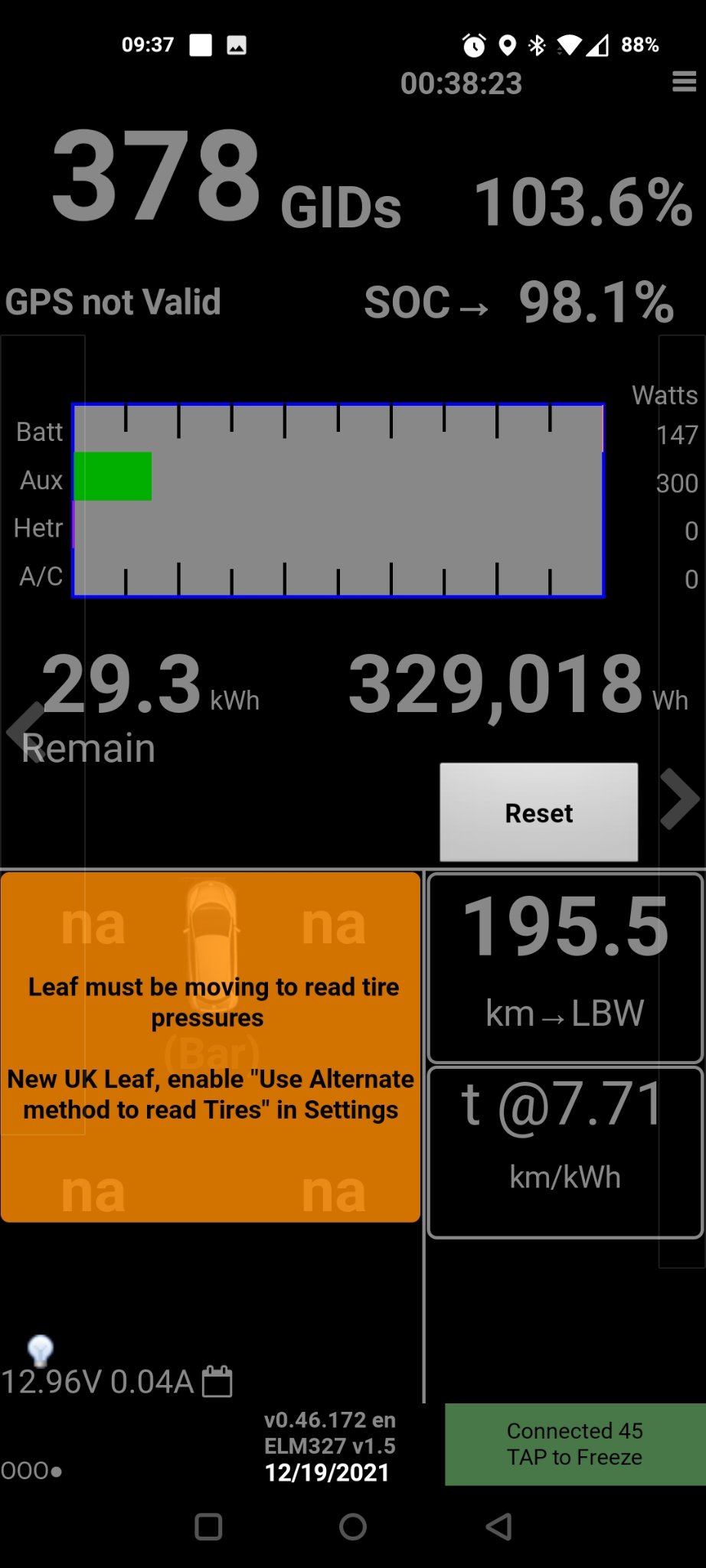Viewport: 706px width, 1568px height.
Task: Go back using system back button
Action: point(499,1527)
